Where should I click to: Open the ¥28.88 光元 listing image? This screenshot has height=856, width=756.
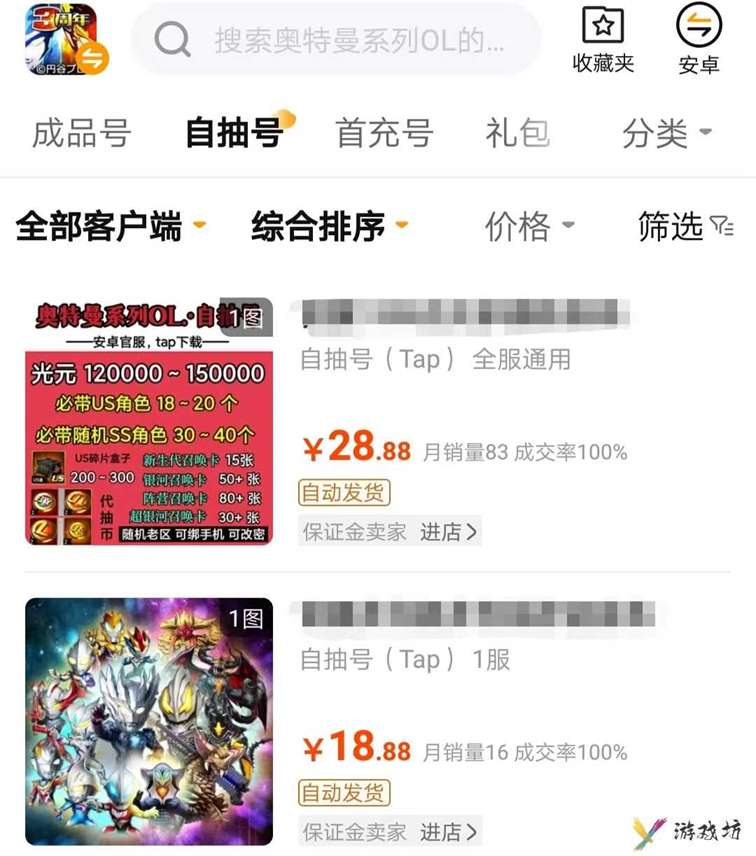click(148, 421)
